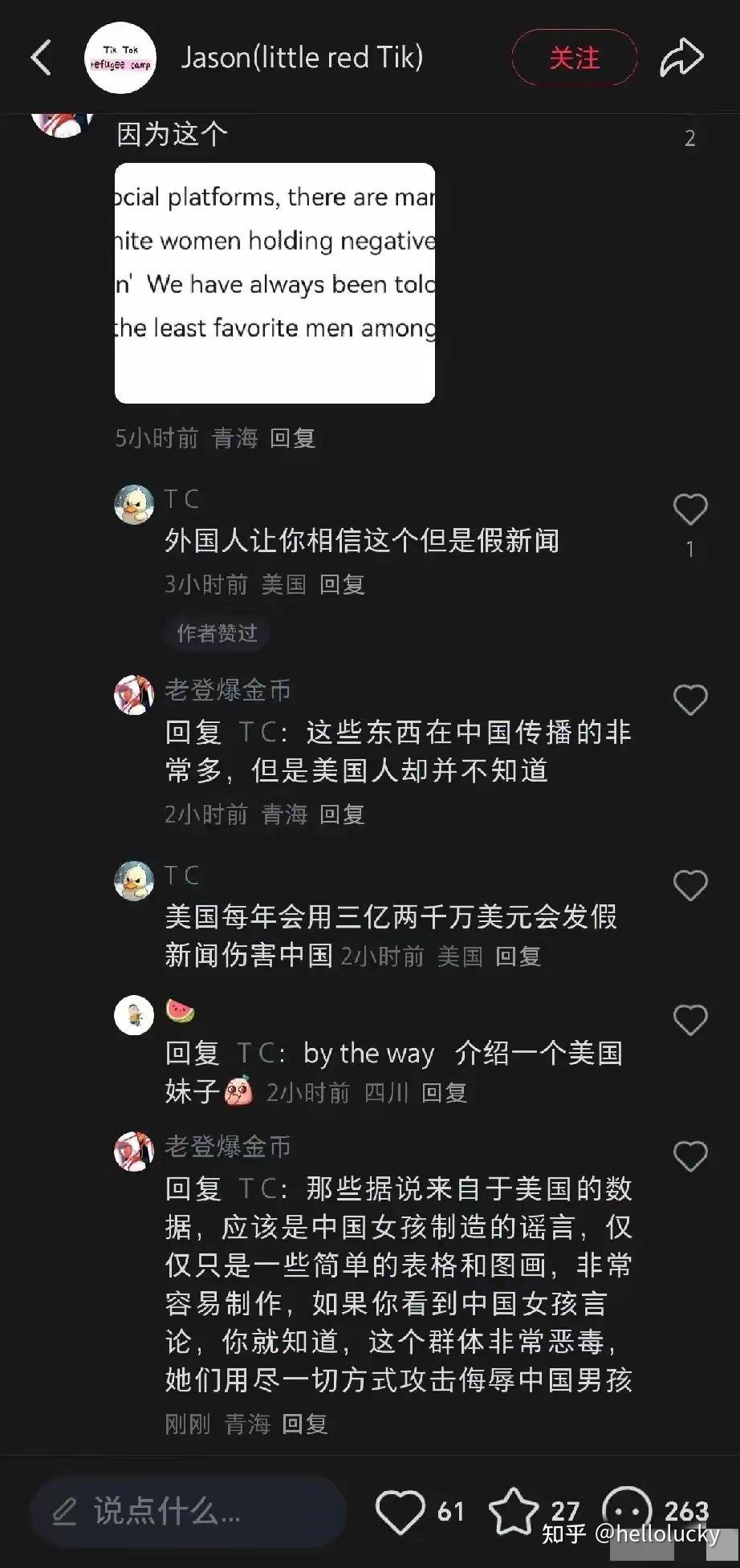Reply to TC's 三亿两千万美元 comment

click(518, 957)
